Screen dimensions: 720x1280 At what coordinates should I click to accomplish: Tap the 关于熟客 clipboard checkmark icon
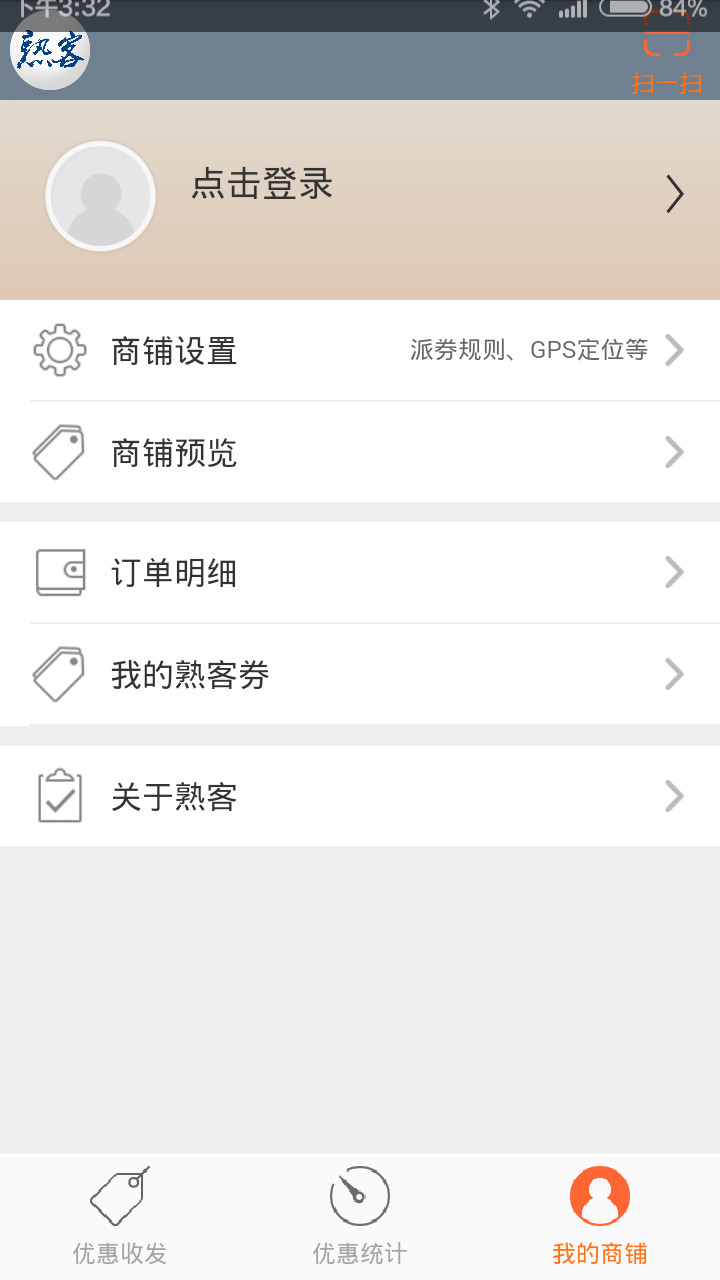click(x=59, y=795)
